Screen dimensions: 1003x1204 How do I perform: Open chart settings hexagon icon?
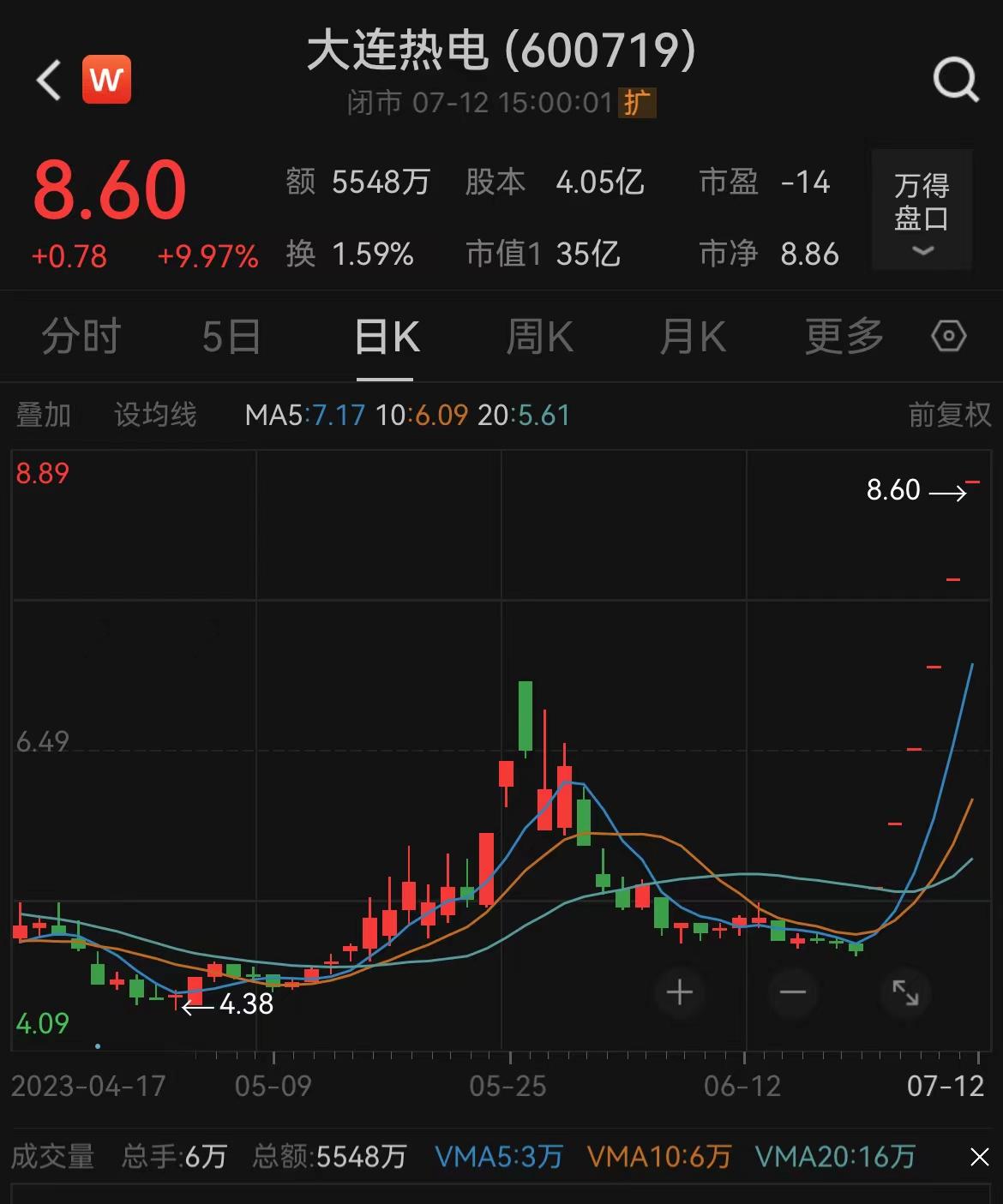pyautogui.click(x=948, y=336)
